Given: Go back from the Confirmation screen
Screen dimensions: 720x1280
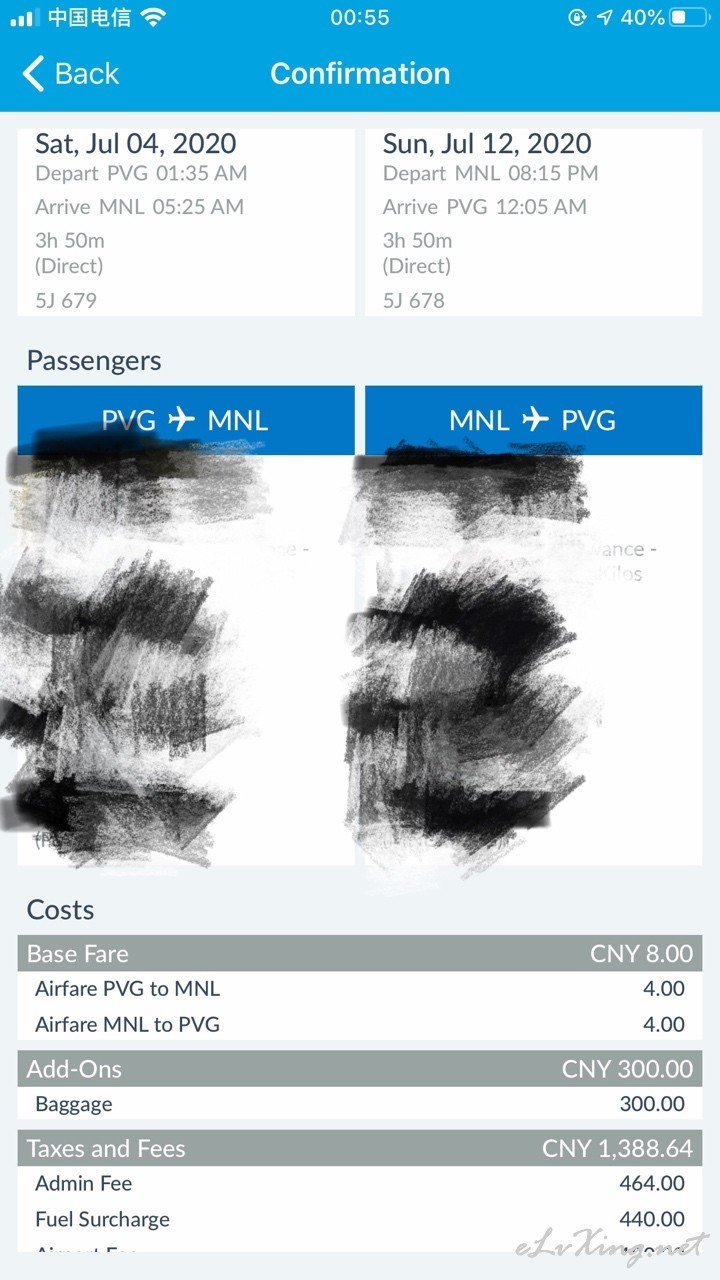Looking at the screenshot, I should (70, 74).
